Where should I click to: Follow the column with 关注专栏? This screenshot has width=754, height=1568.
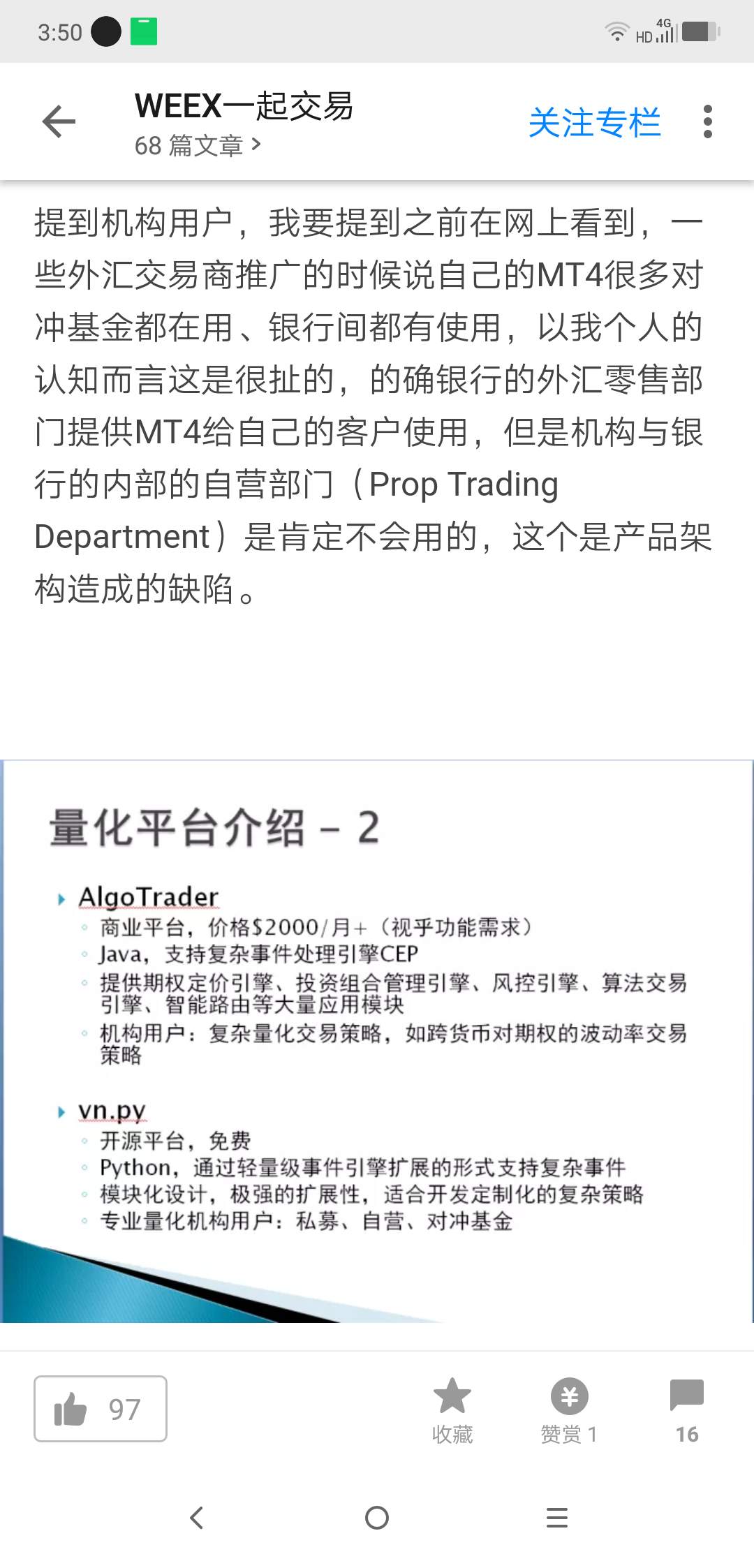coord(594,122)
